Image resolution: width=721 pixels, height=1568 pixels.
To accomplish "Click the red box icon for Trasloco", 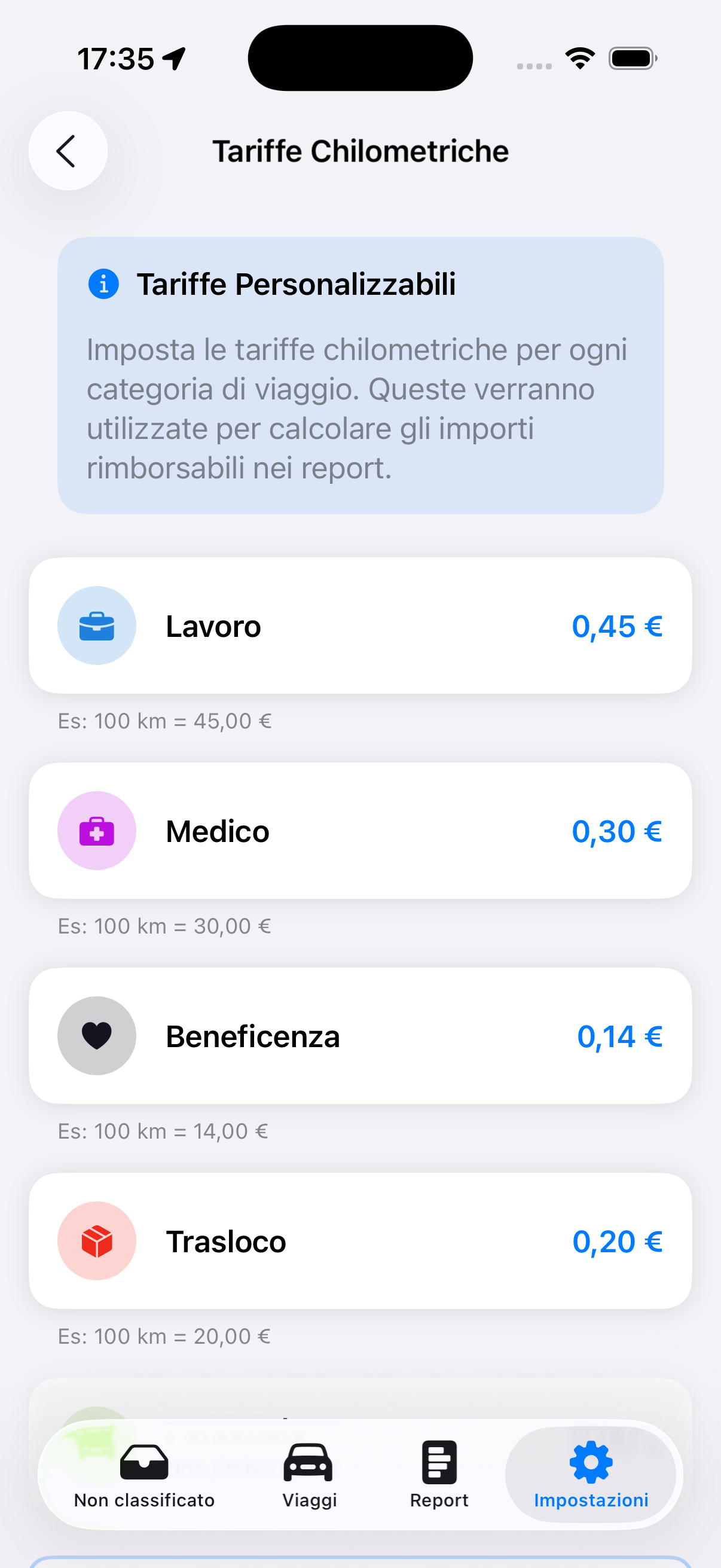I will (x=97, y=1241).
